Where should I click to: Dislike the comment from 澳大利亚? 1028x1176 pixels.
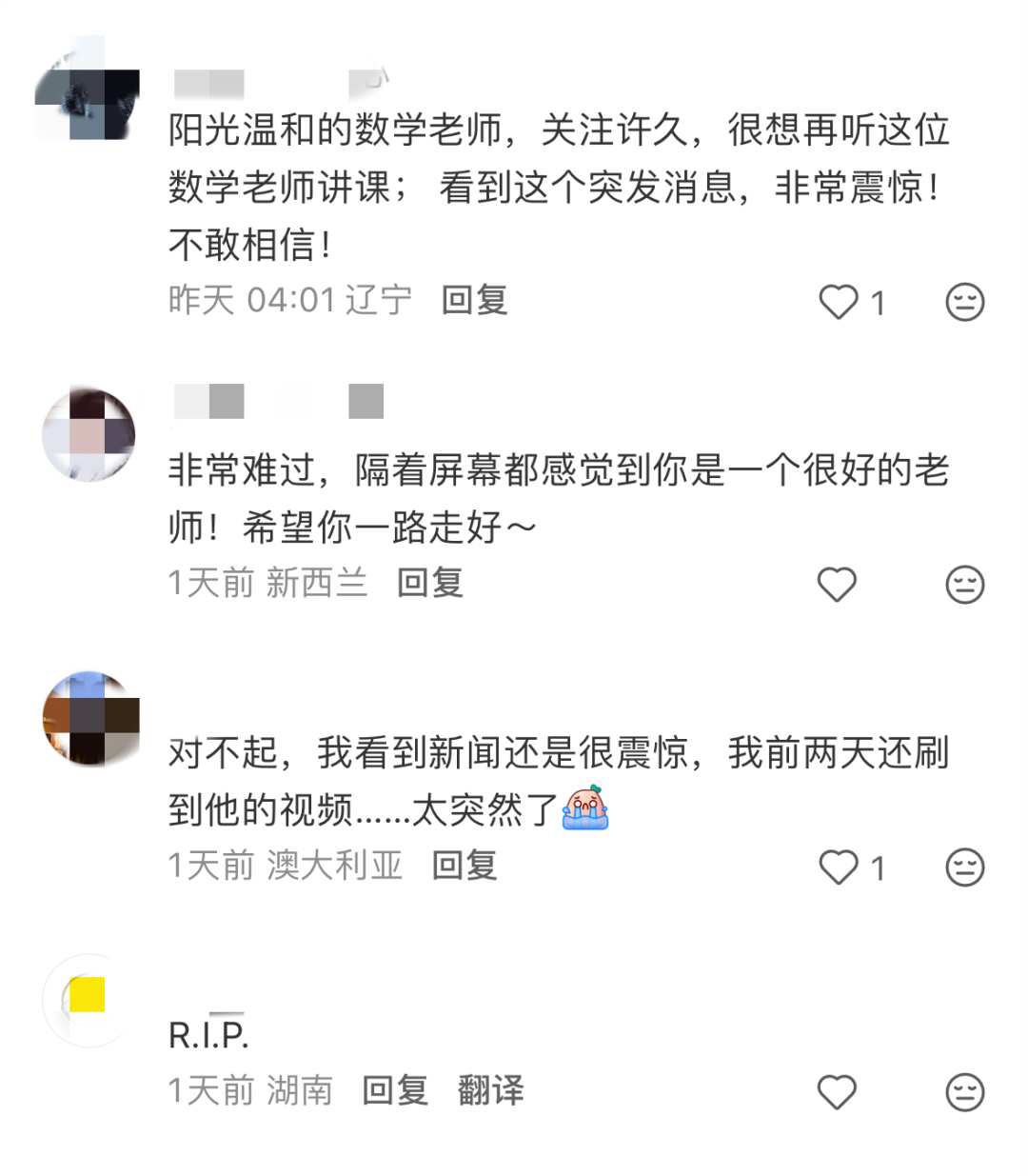click(964, 867)
